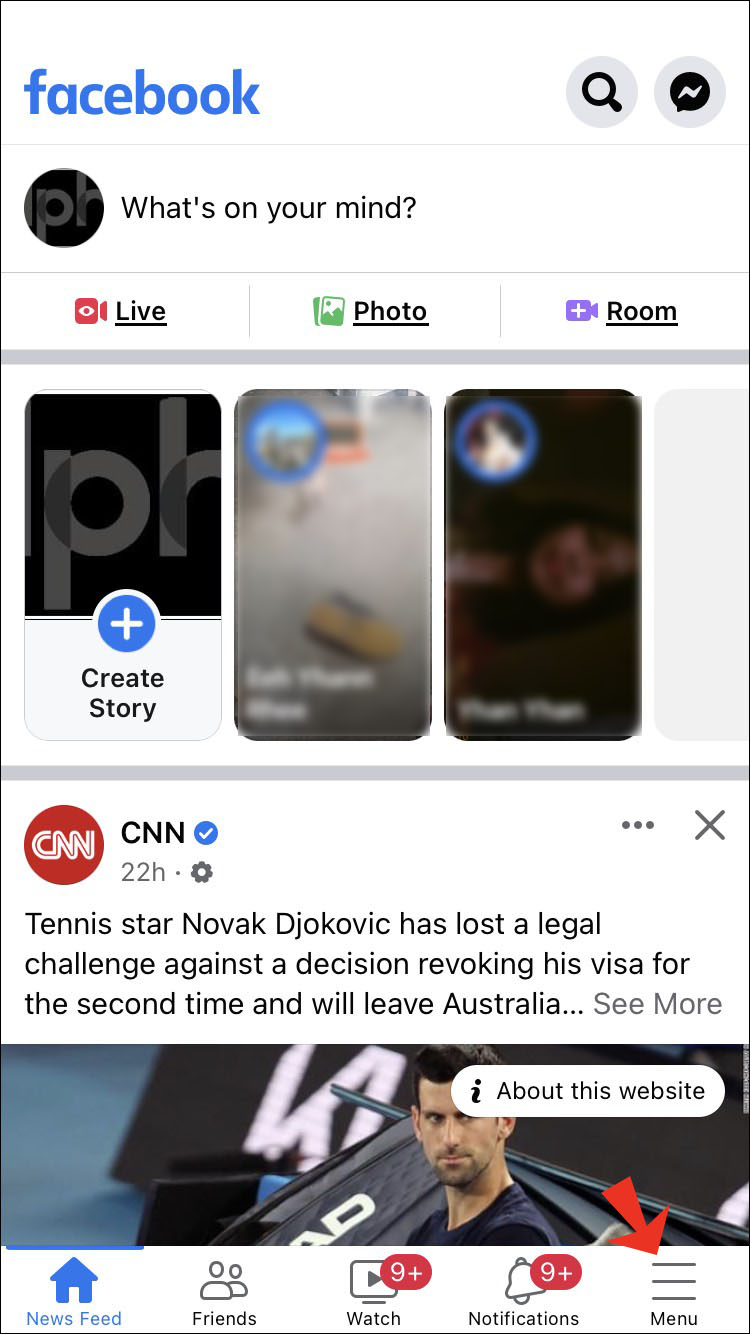750x1334 pixels.
Task: Open the three-dot options on the CNN post
Action: click(637, 825)
